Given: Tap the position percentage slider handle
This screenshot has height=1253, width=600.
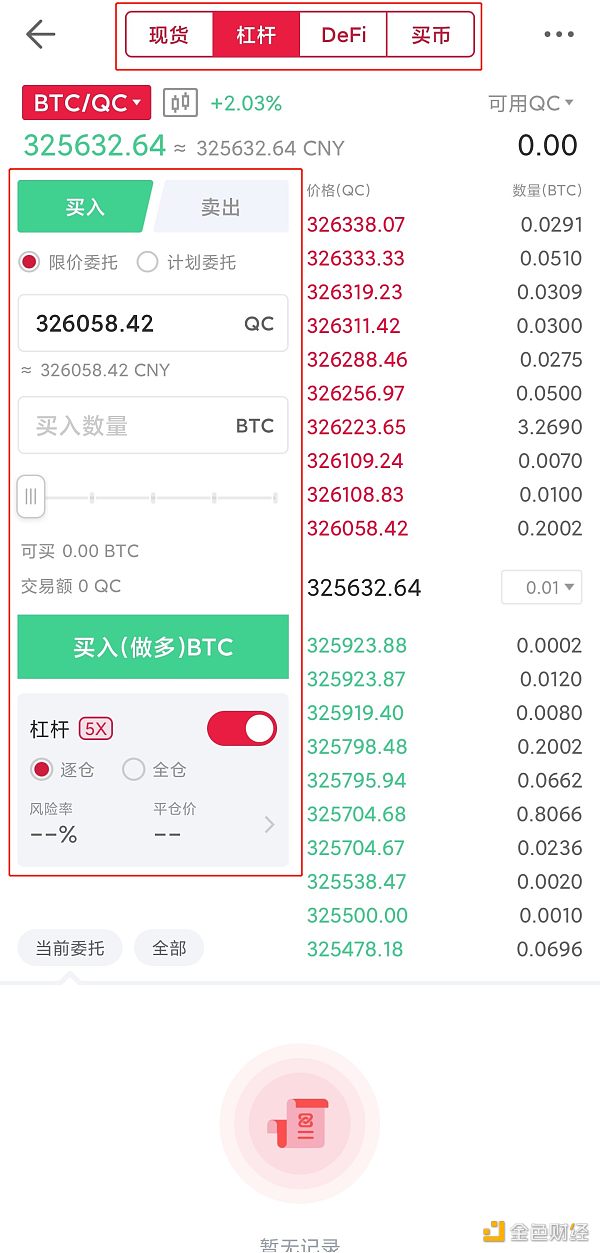Looking at the screenshot, I should point(31,496).
